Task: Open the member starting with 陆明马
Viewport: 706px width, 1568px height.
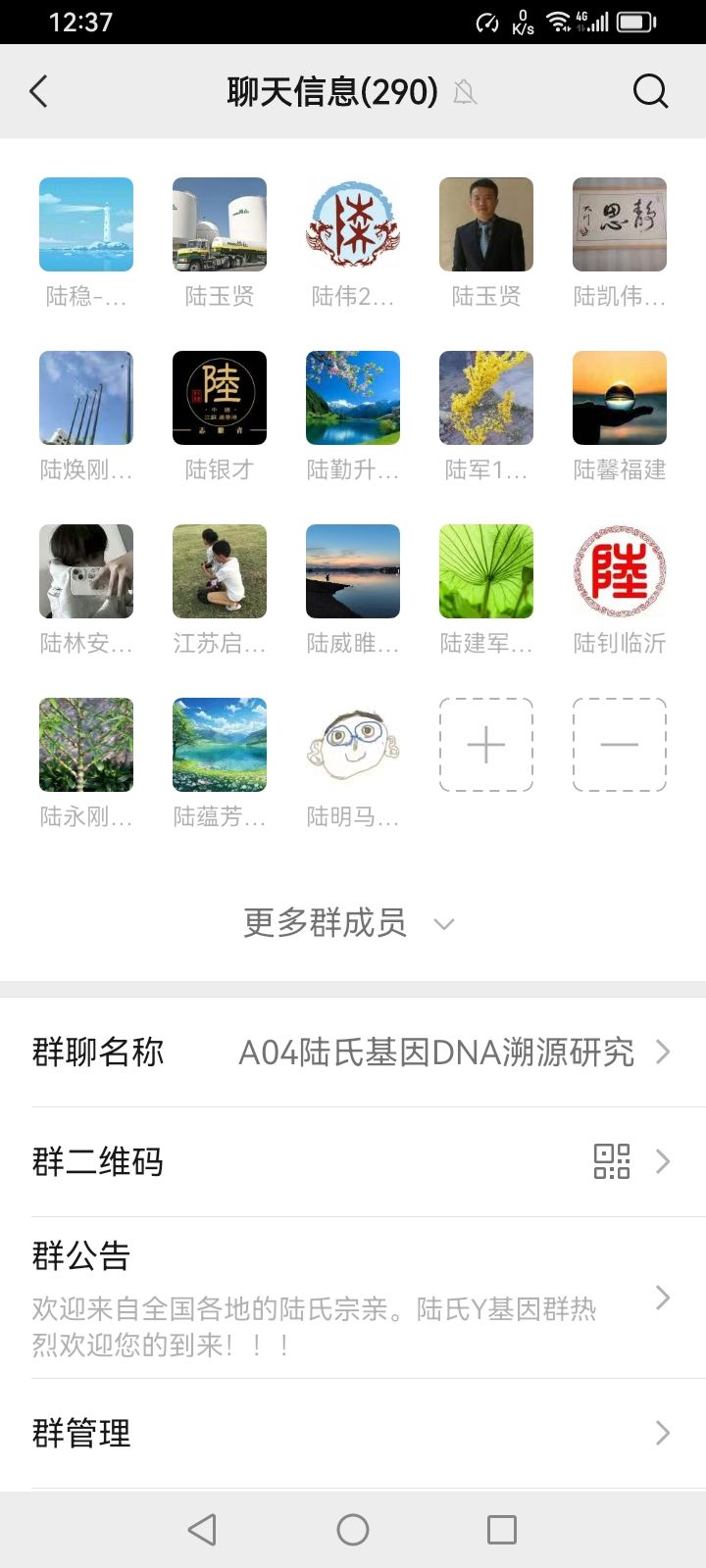Action: (353, 745)
